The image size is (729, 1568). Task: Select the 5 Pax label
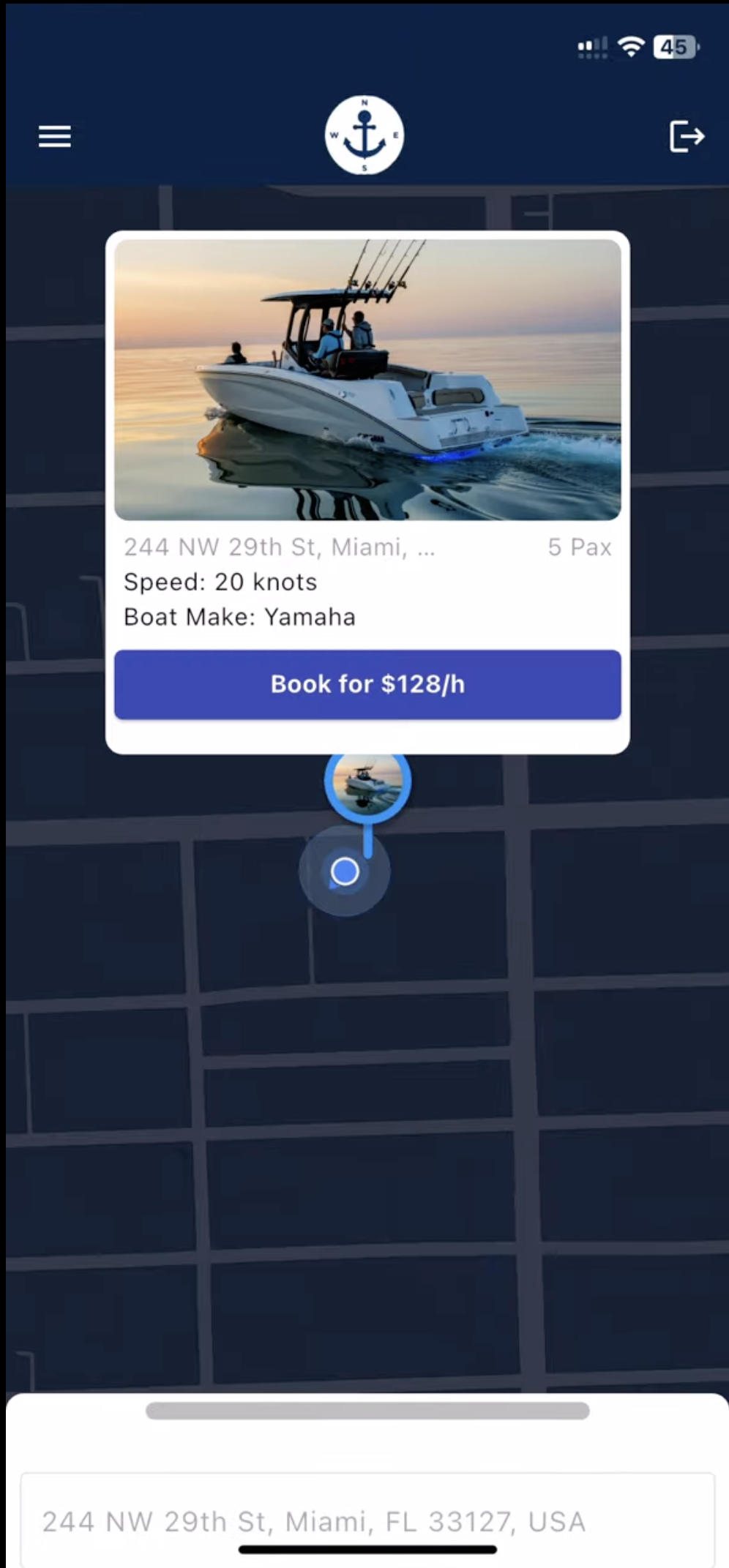580,547
